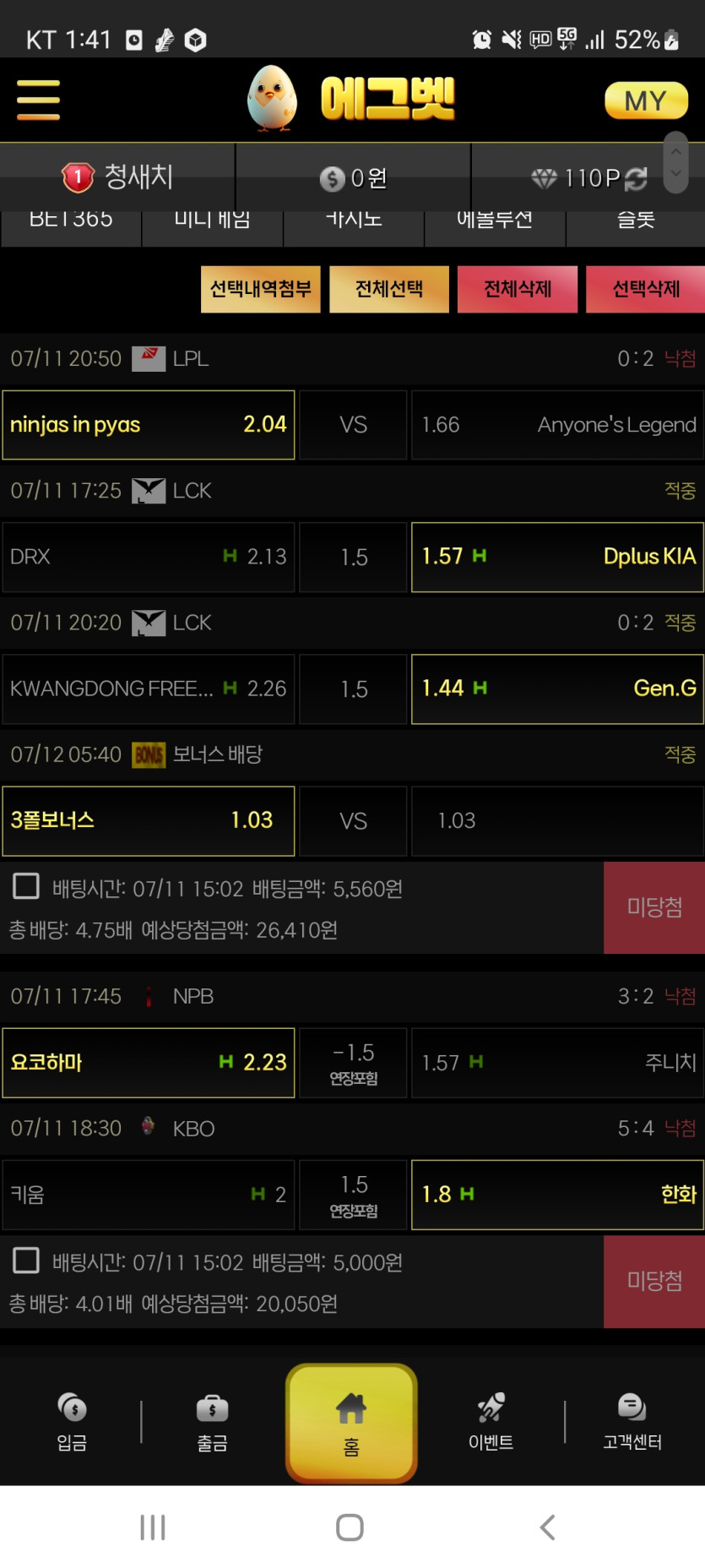Go back with the system back button

pos(547,1527)
